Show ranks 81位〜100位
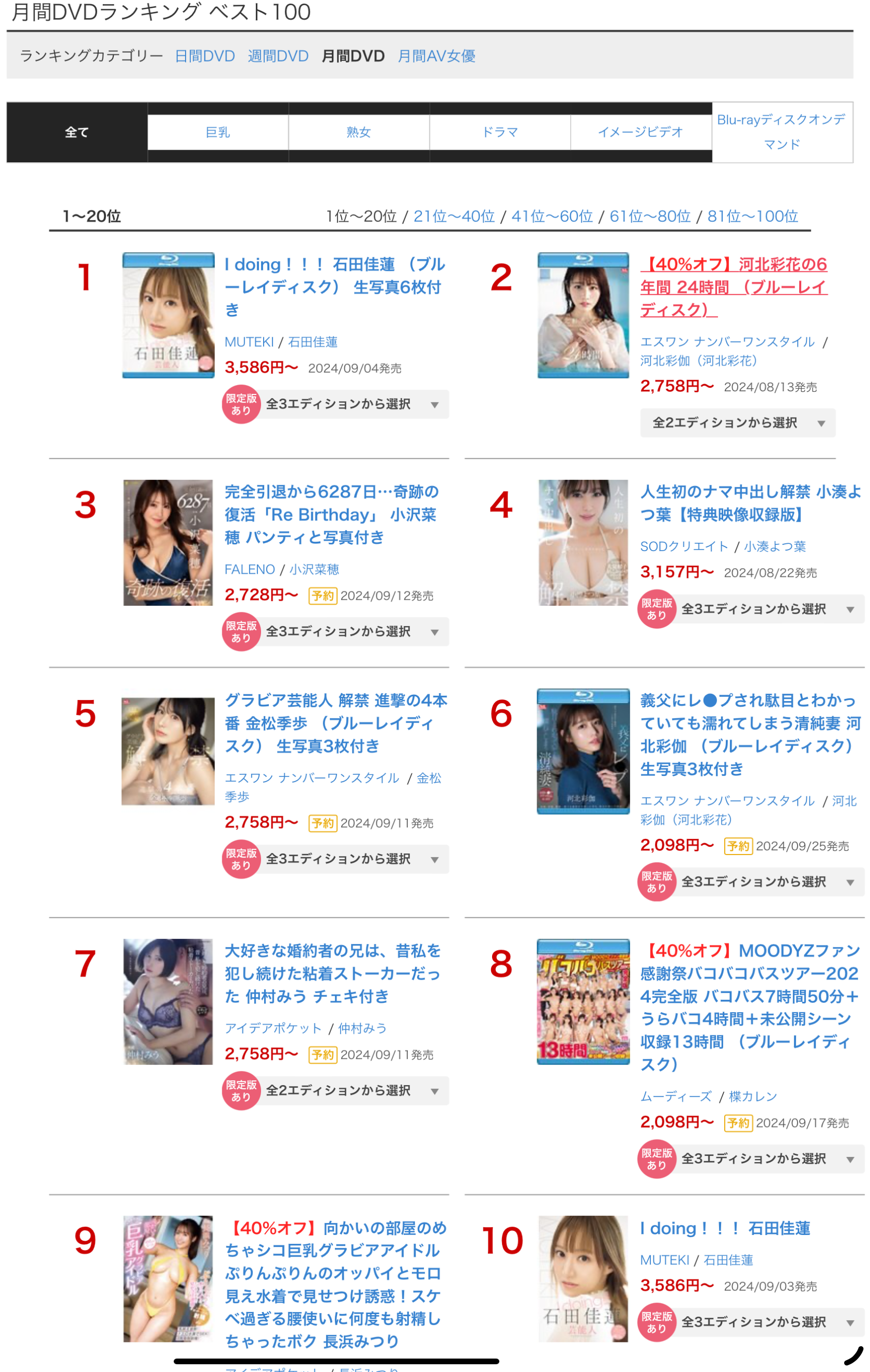 pos(753,217)
